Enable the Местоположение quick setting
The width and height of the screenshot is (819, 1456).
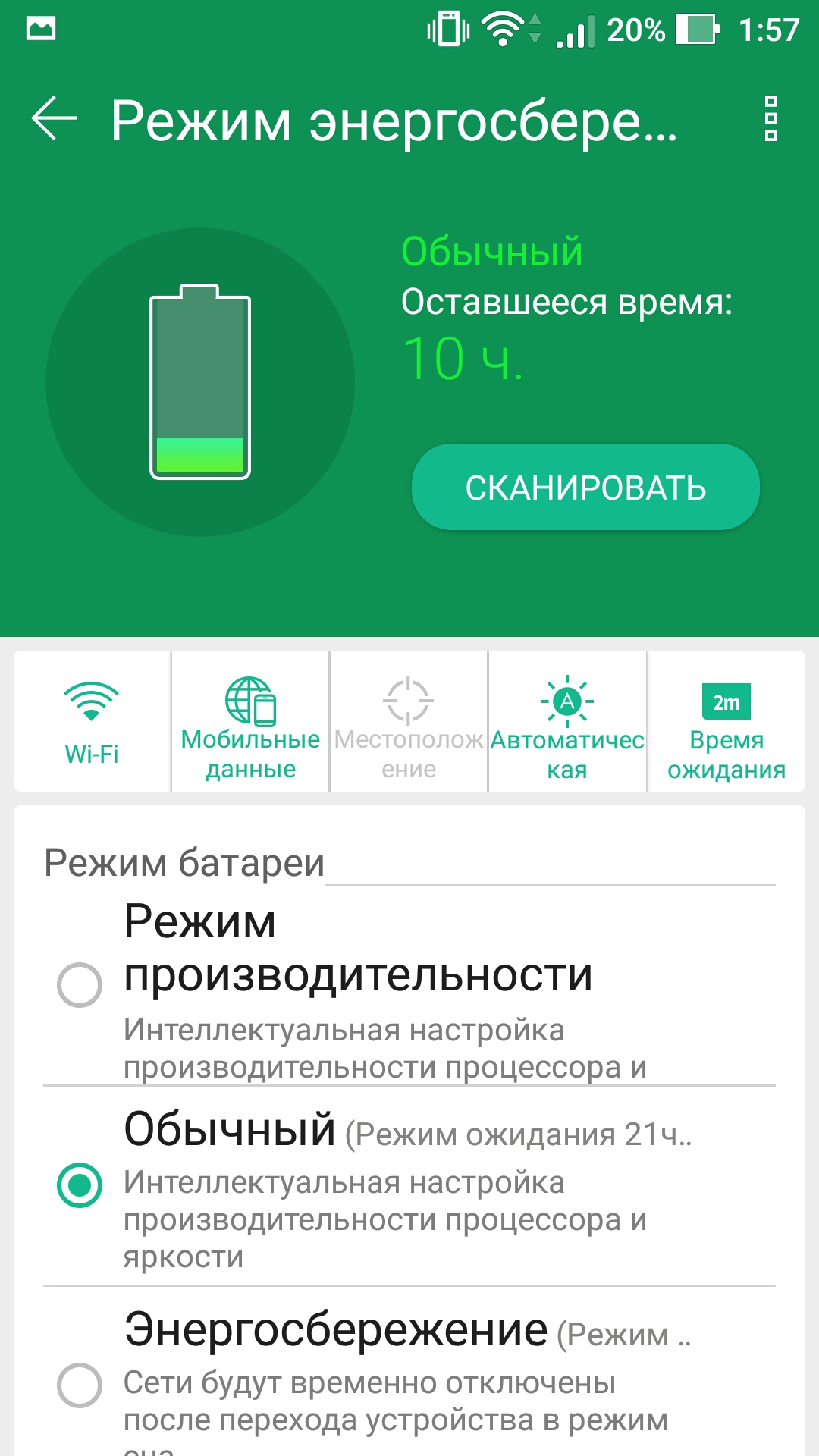pos(409,721)
